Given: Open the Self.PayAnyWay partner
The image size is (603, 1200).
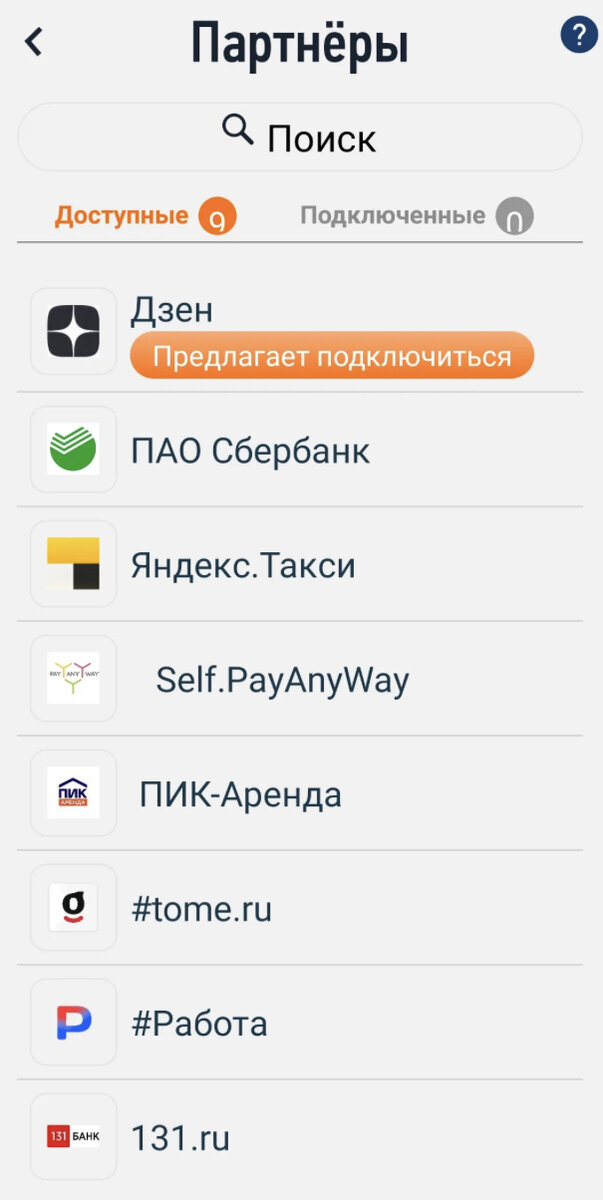Looking at the screenshot, I should click(x=300, y=680).
